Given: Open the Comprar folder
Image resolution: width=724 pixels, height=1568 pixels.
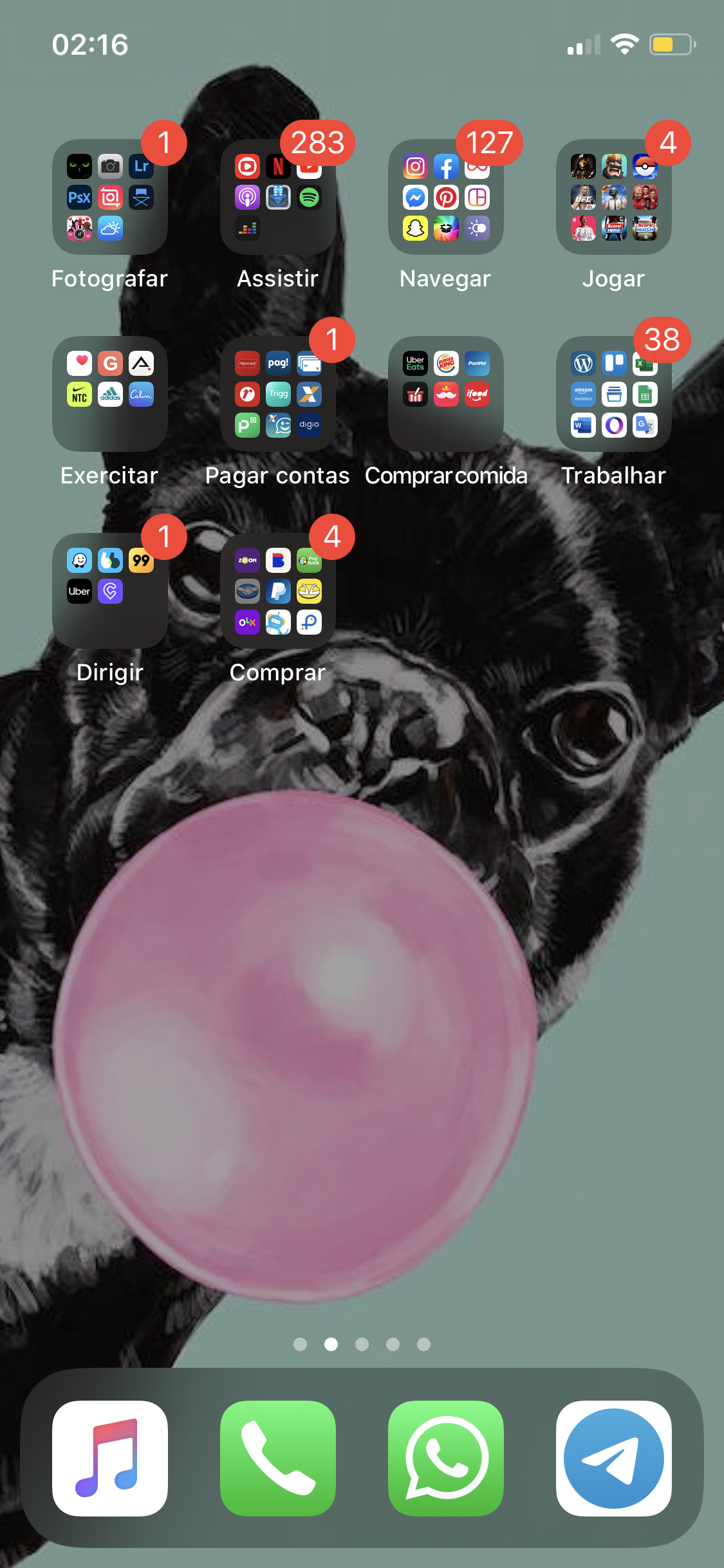Looking at the screenshot, I should (277, 590).
